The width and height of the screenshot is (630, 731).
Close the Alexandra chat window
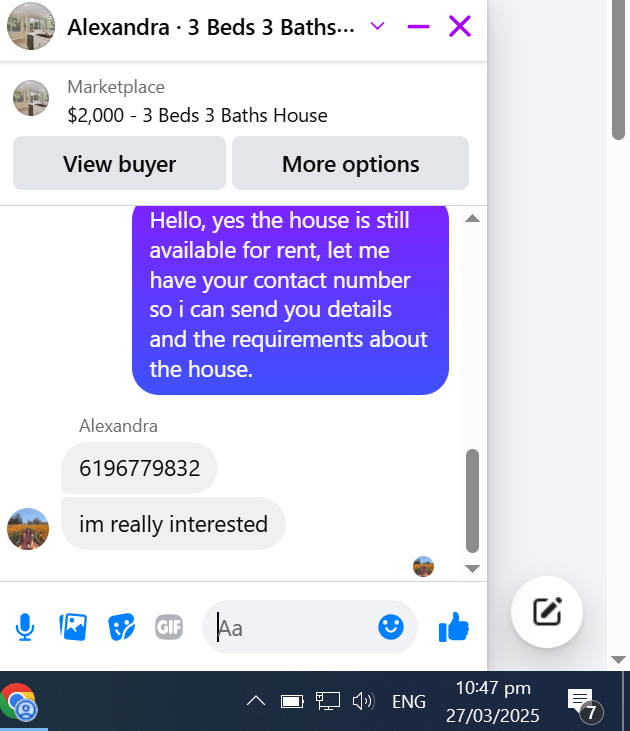click(460, 26)
